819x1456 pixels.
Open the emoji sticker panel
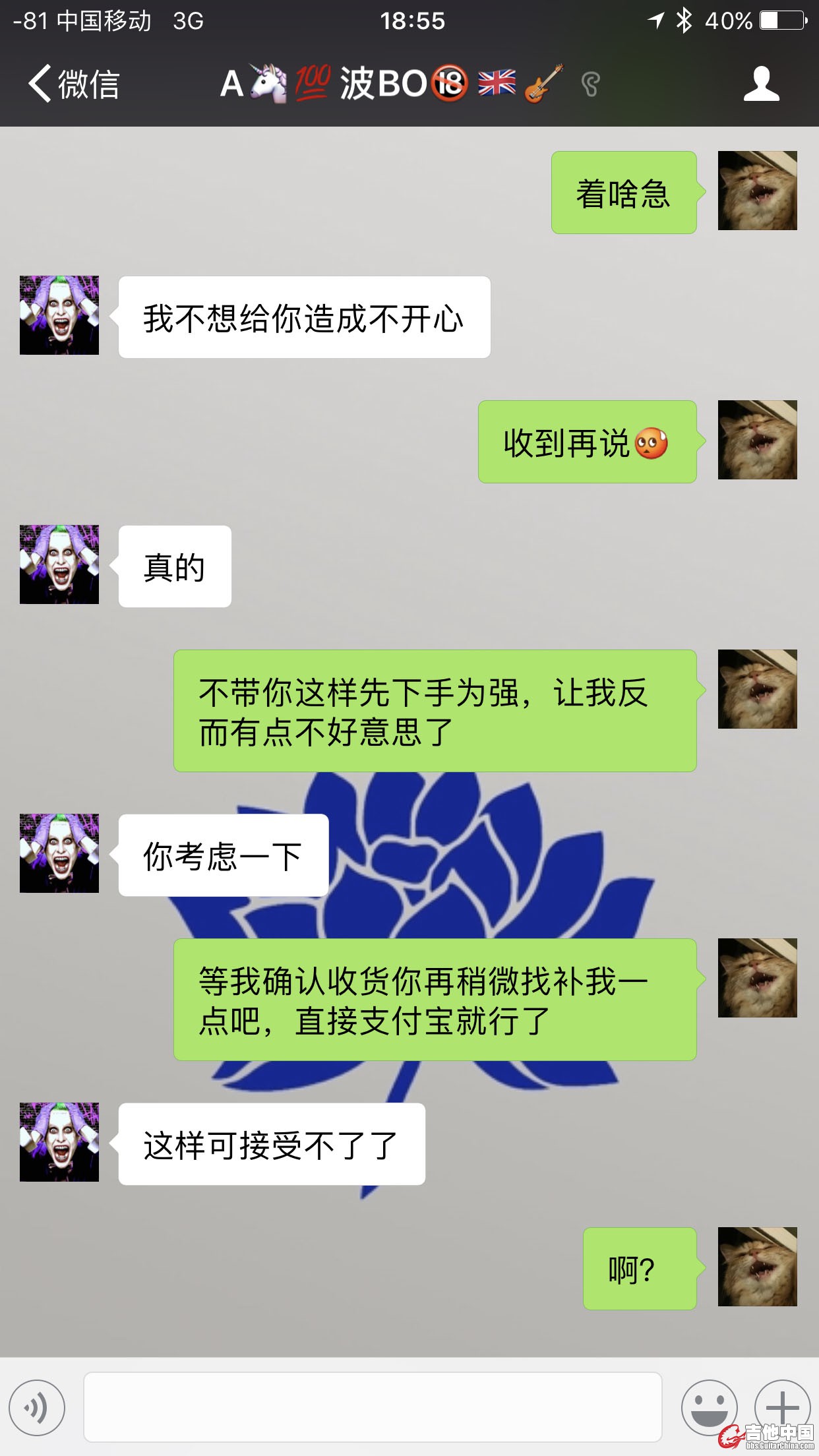tap(709, 1407)
